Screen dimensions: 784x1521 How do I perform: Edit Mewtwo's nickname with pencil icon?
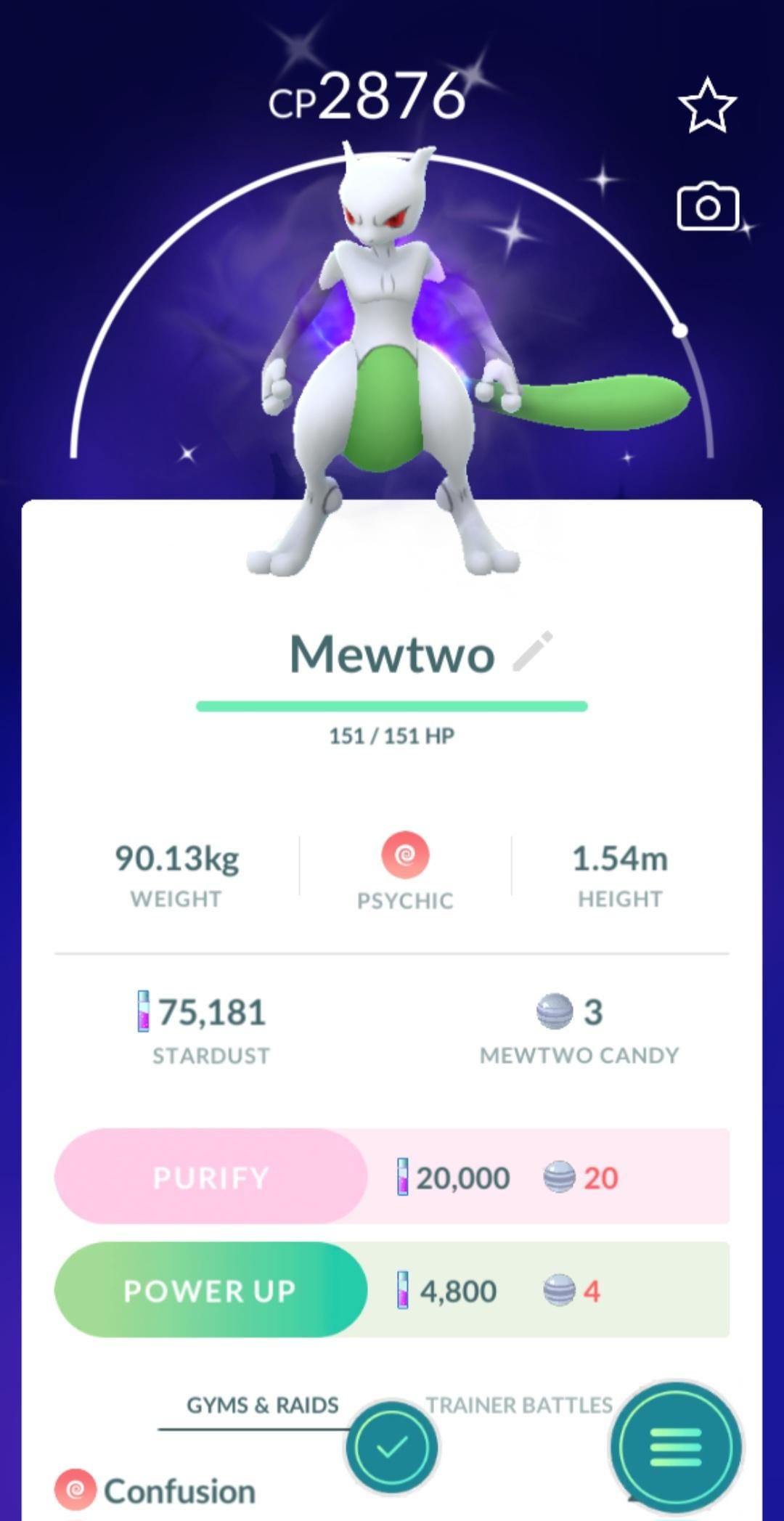[532, 651]
